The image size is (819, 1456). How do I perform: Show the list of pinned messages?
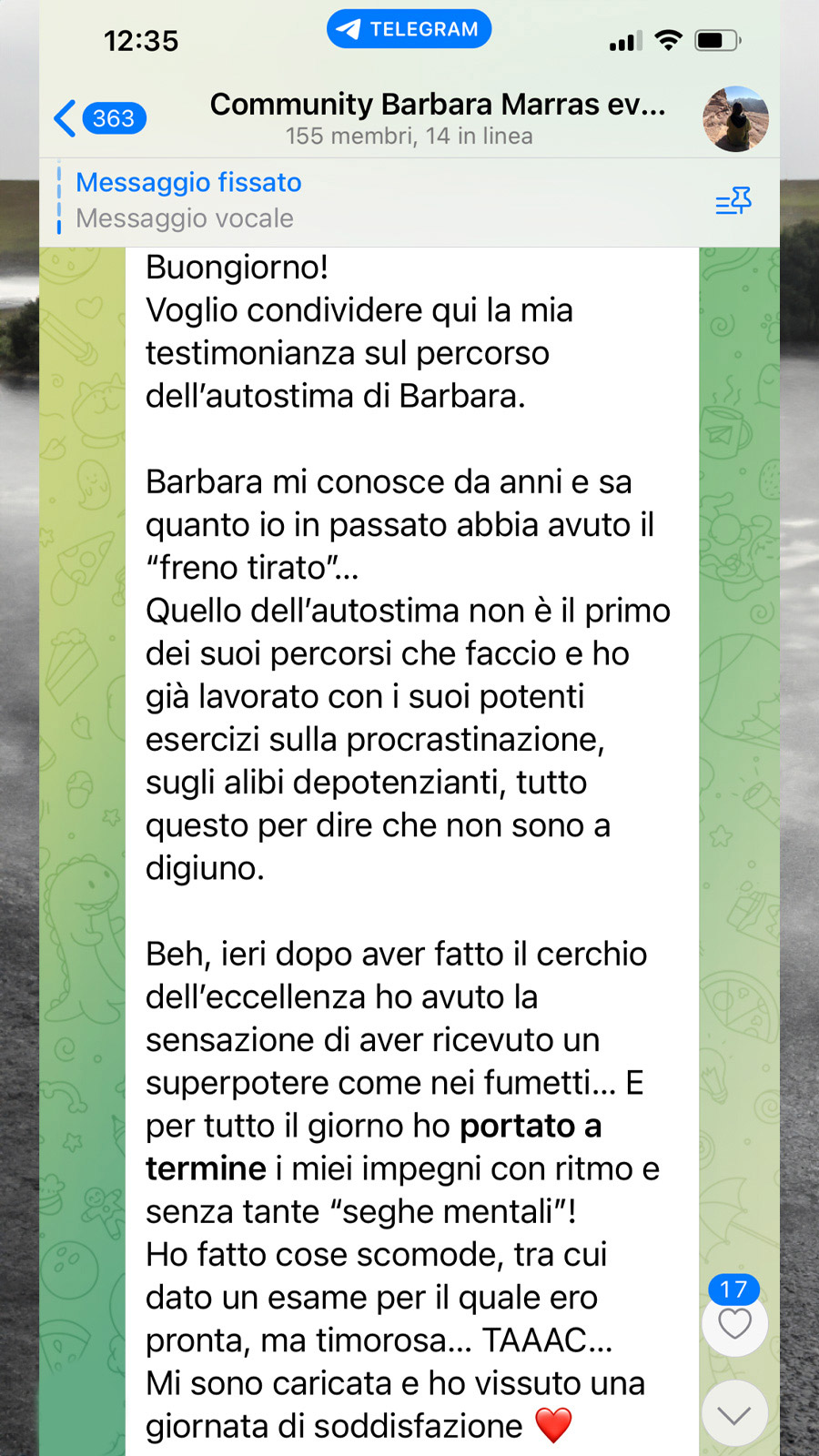coord(733,201)
